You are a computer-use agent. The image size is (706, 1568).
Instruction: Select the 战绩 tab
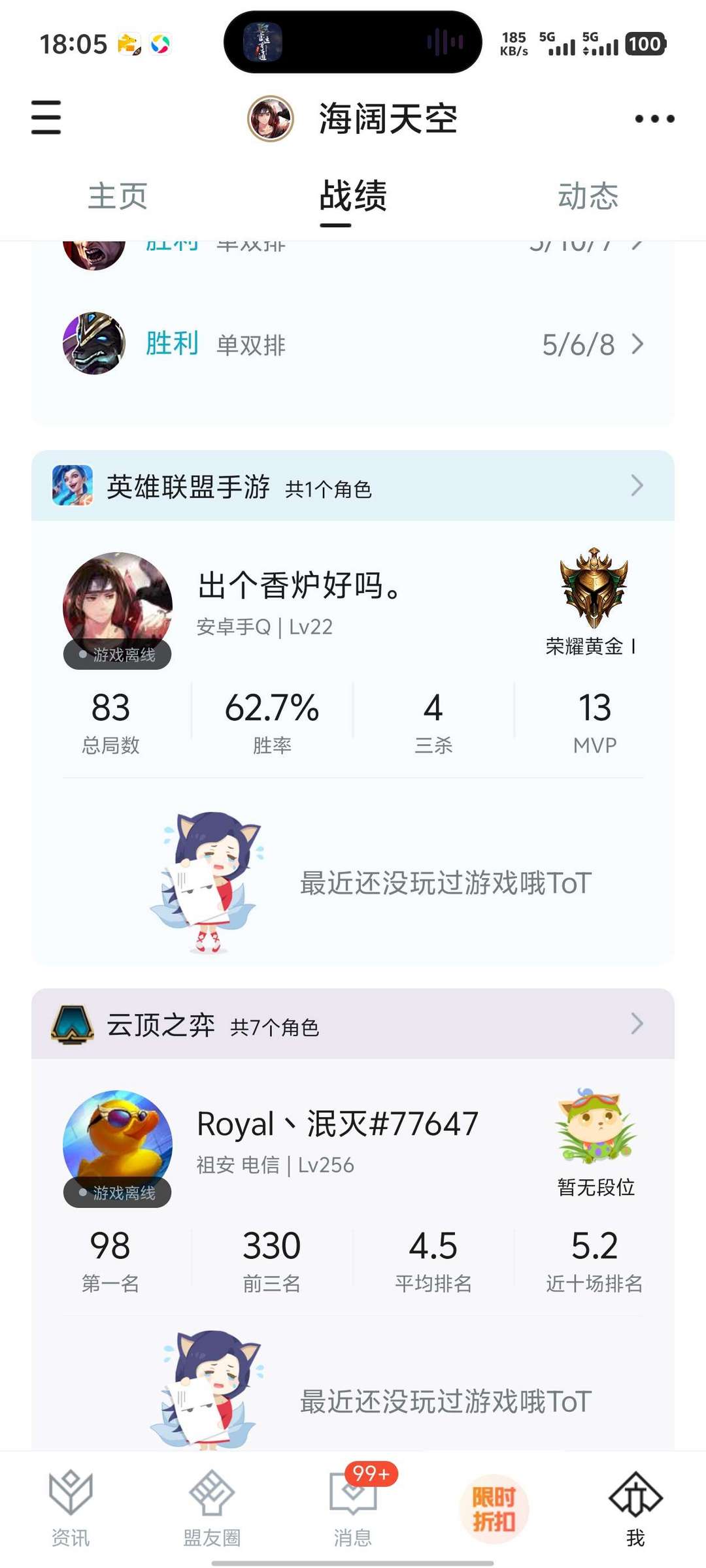[x=353, y=196]
